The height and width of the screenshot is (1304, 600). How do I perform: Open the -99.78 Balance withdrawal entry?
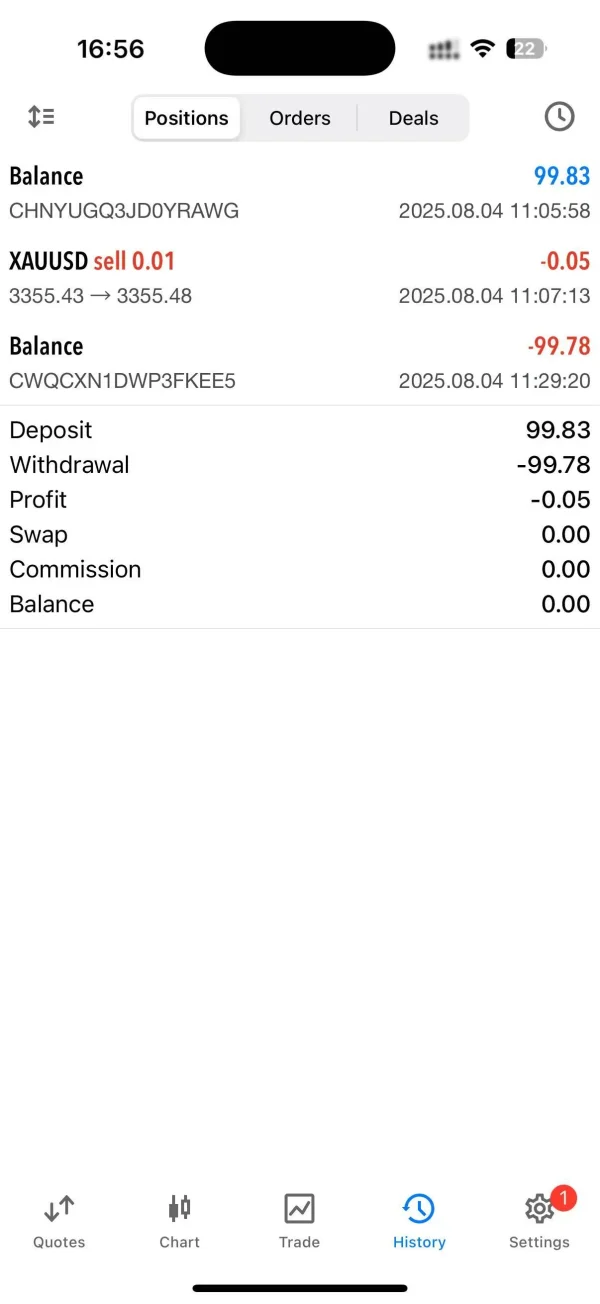pos(300,363)
